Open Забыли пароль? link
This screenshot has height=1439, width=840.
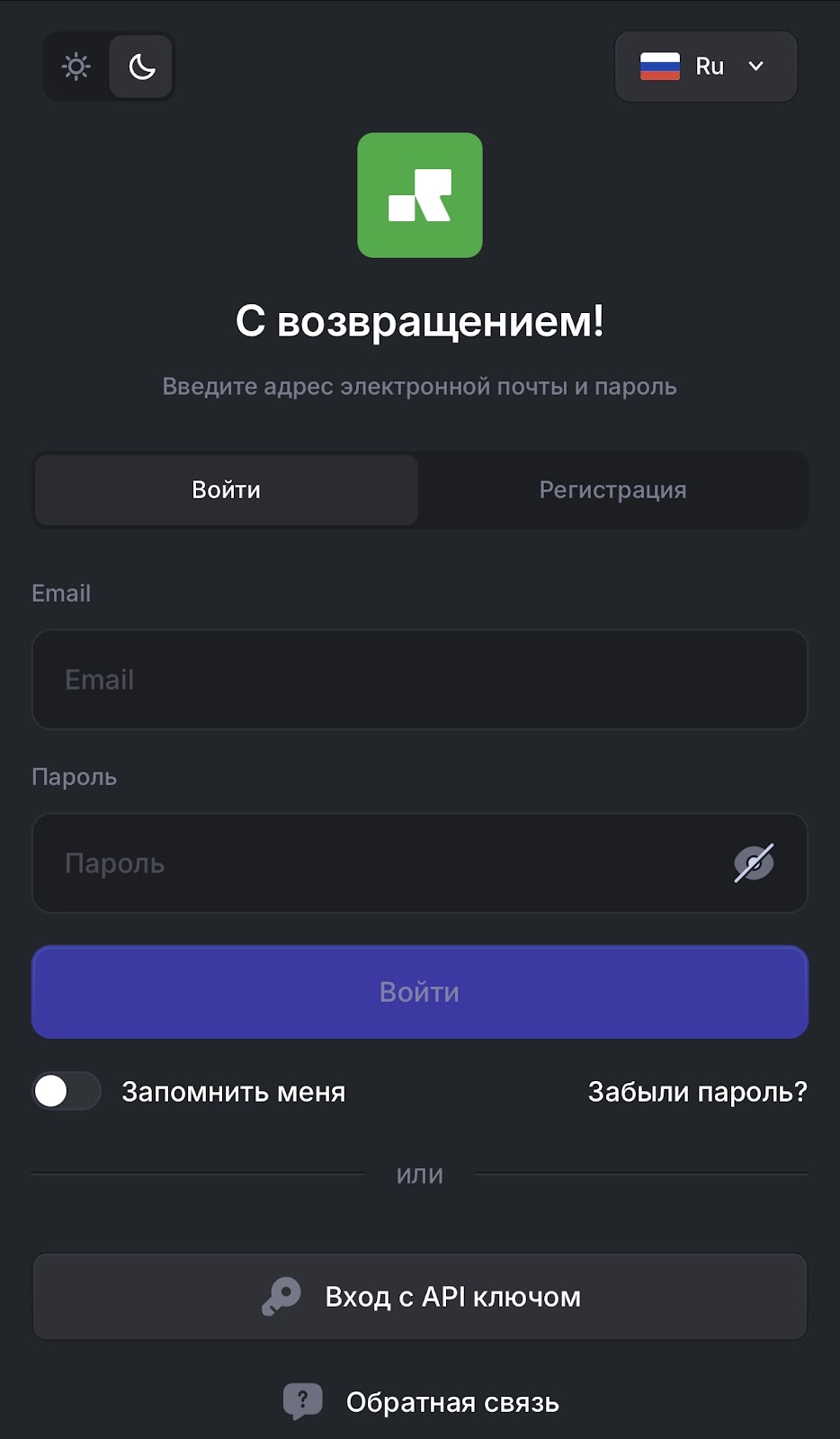697,1091
